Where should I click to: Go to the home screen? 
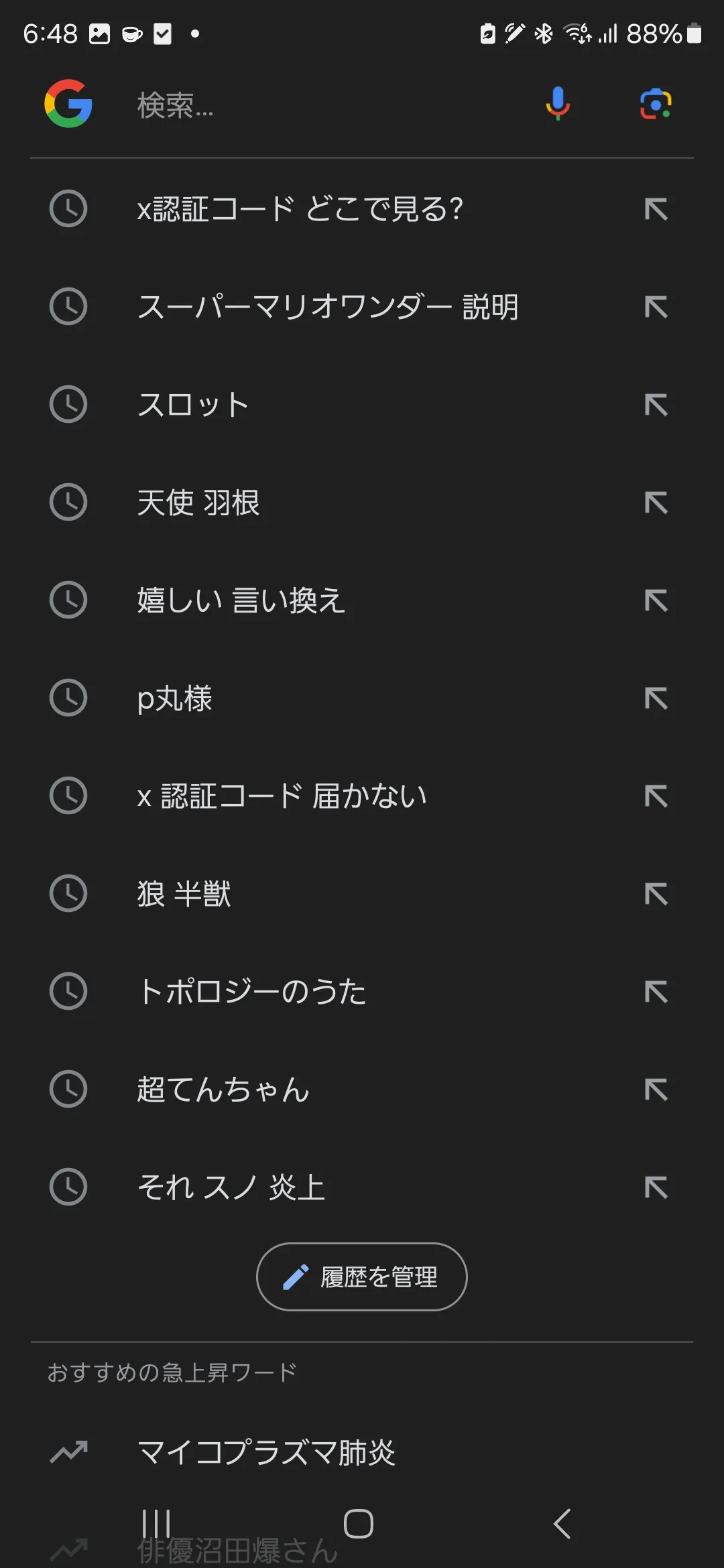tap(359, 1524)
